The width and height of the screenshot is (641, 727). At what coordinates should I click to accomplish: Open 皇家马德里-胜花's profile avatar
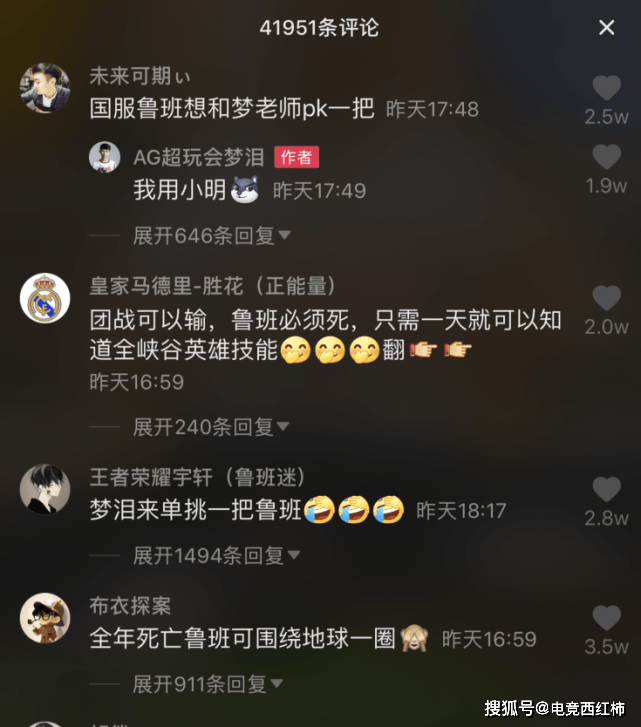[x=45, y=298]
